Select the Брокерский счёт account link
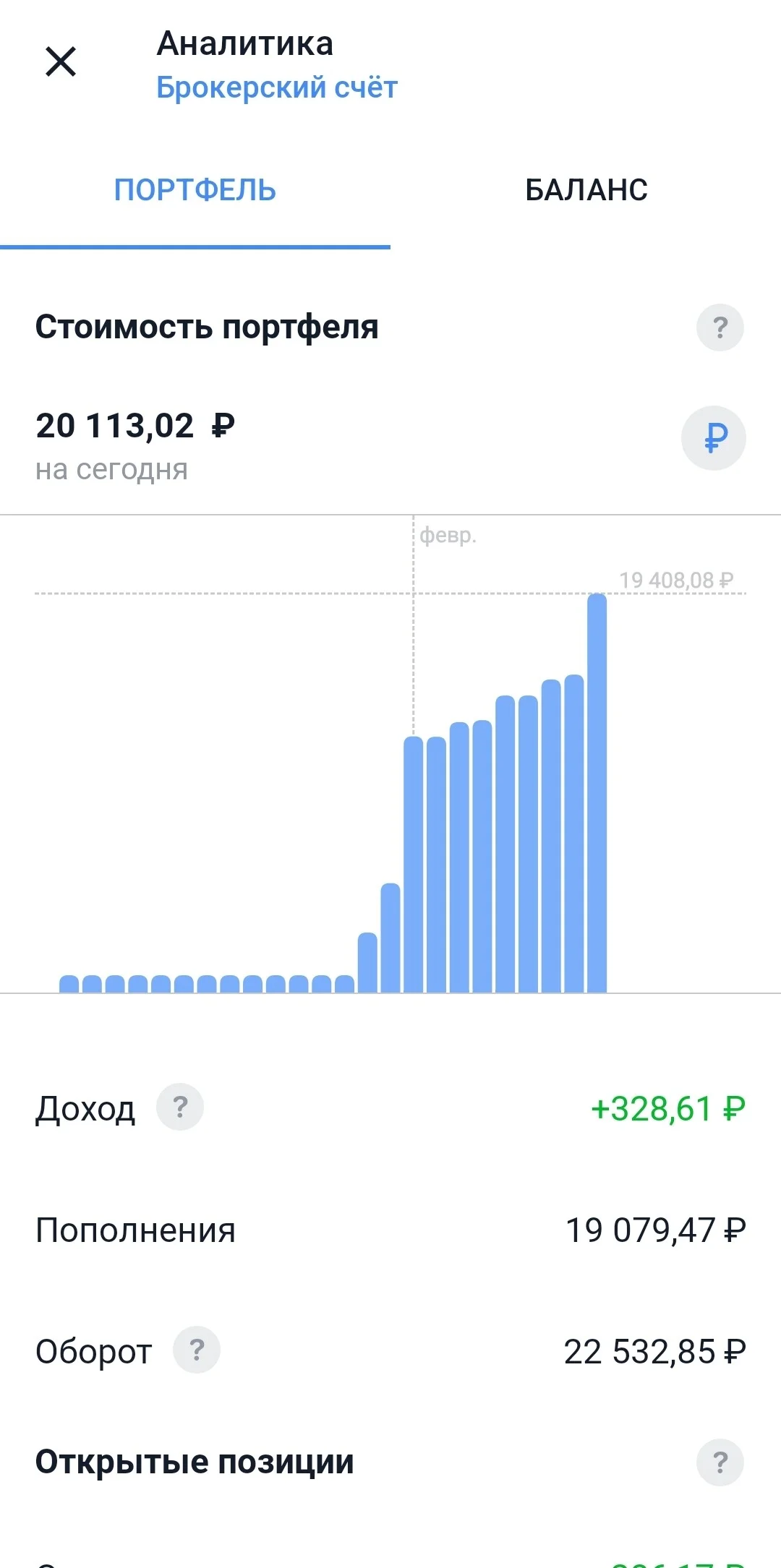Viewport: 781px width, 1568px height. coord(277,87)
